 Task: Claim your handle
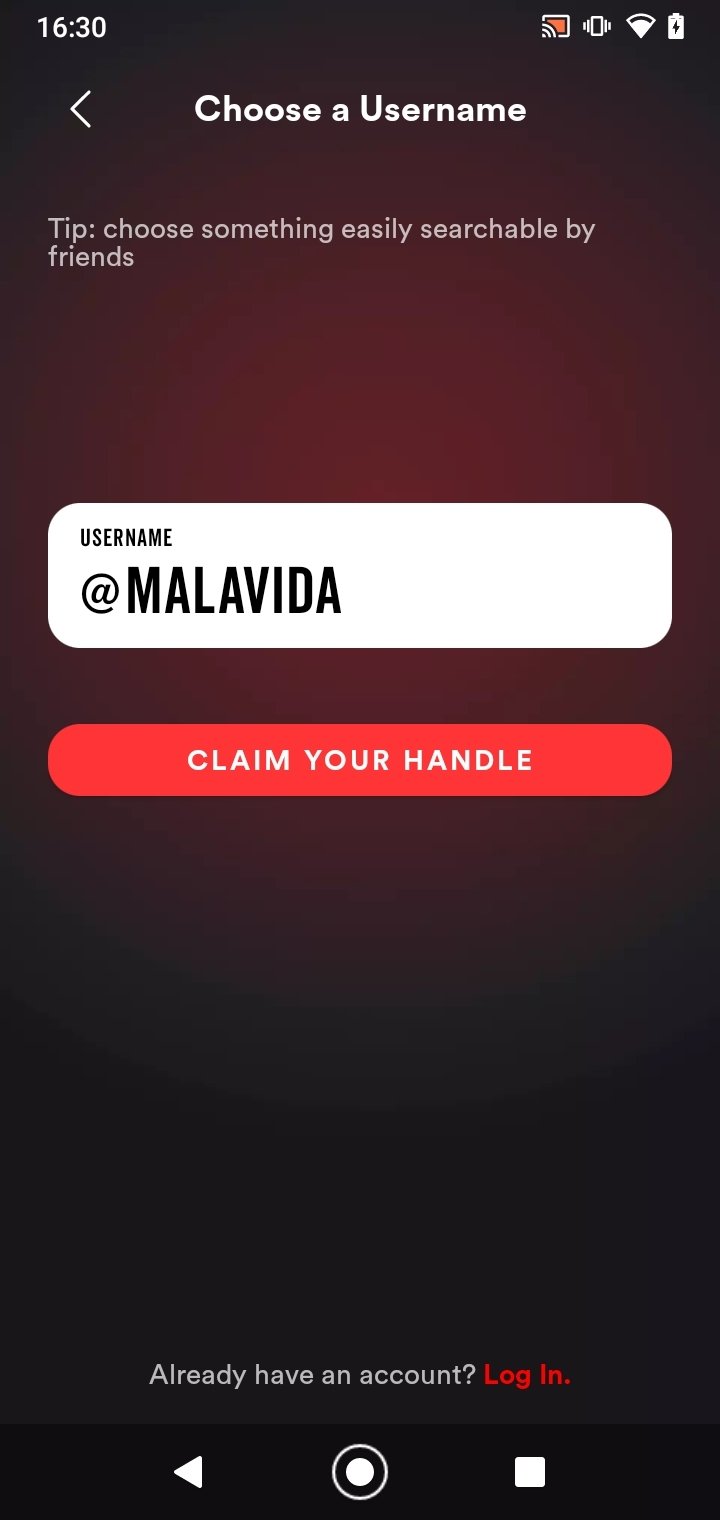click(360, 760)
